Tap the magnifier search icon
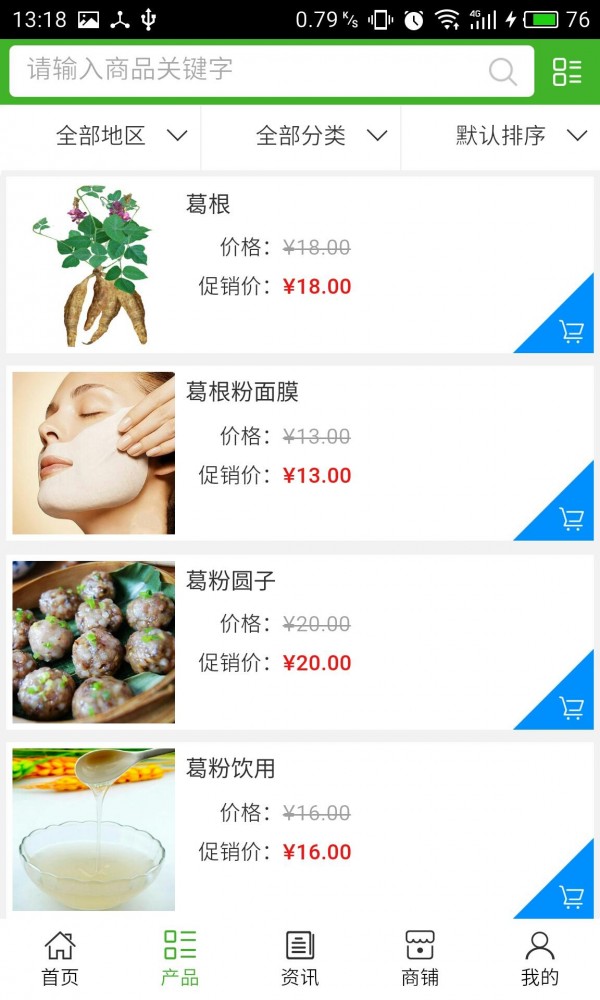600x1000 pixels. [502, 71]
